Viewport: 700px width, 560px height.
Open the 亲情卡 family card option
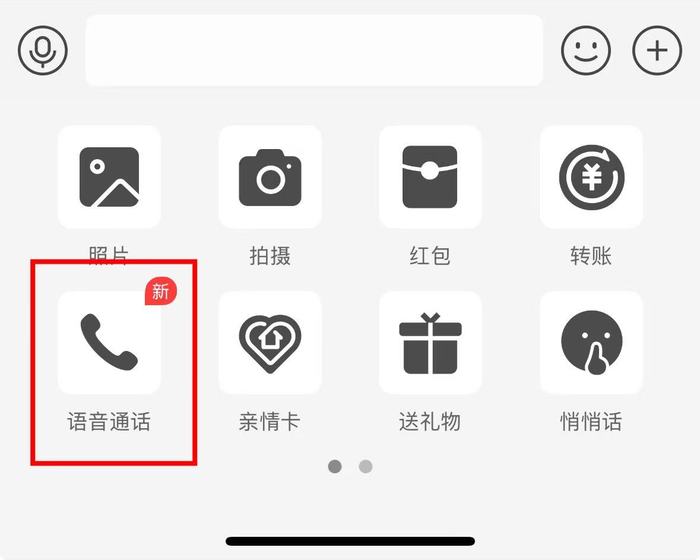[x=270, y=343]
